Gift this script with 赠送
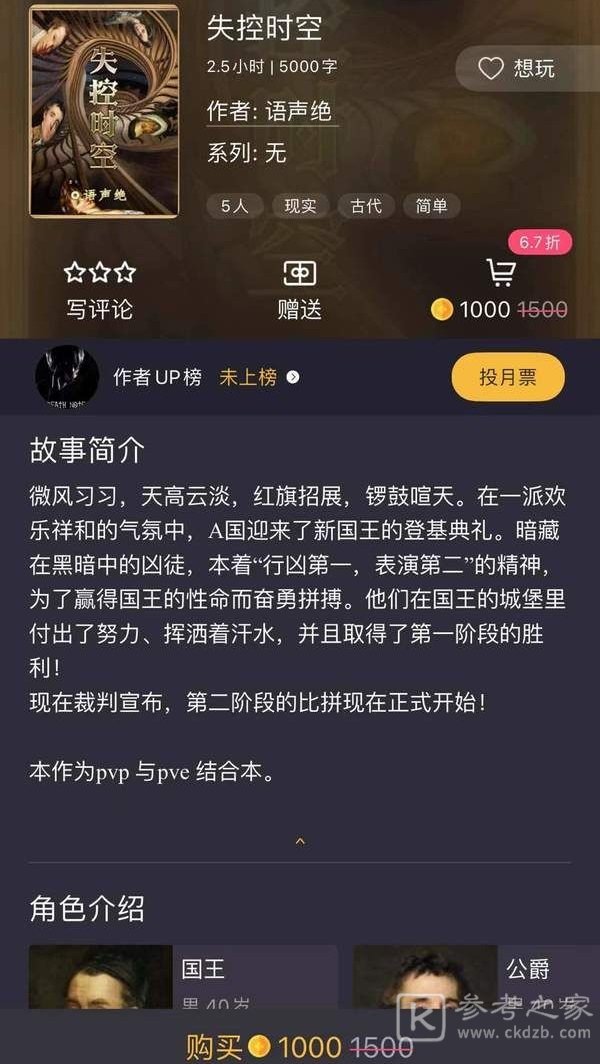This screenshot has height=1064, width=600. click(x=299, y=290)
